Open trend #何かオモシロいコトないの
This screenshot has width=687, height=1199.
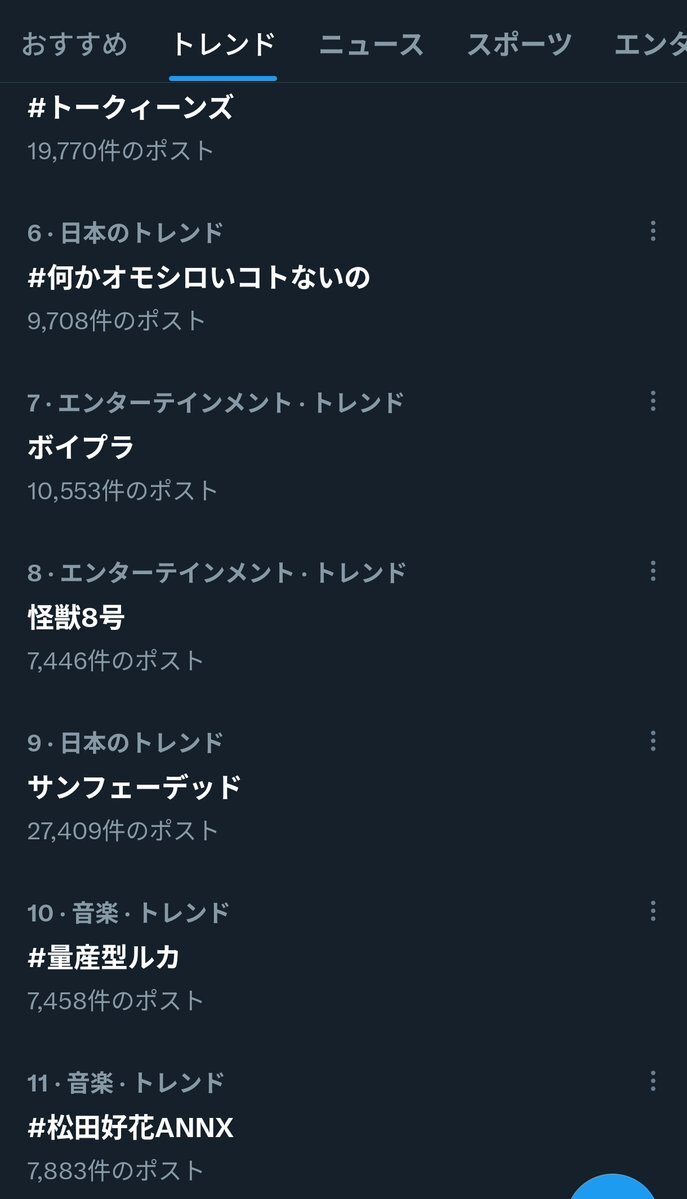coord(344,277)
